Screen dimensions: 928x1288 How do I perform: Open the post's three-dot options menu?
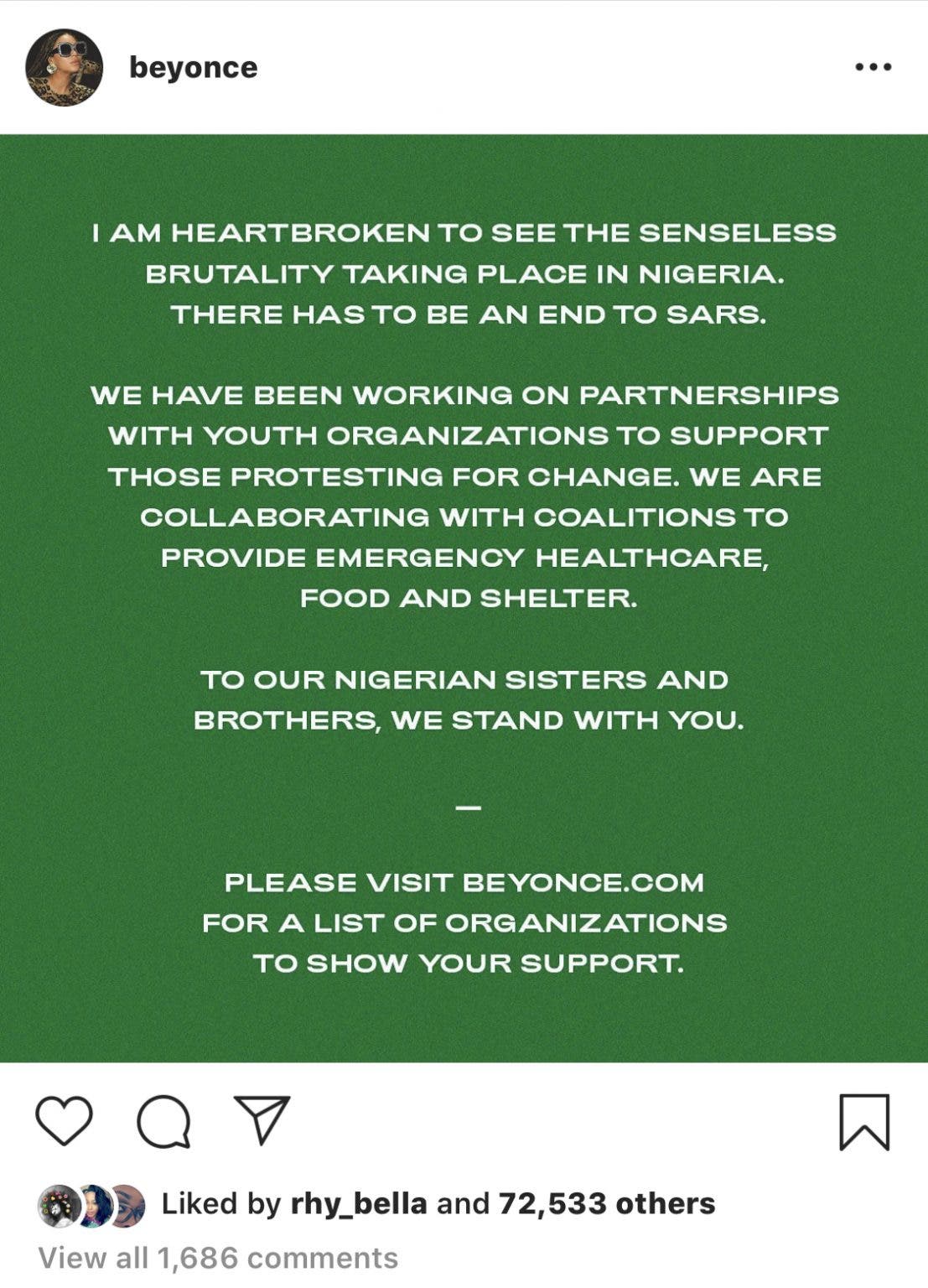873,67
